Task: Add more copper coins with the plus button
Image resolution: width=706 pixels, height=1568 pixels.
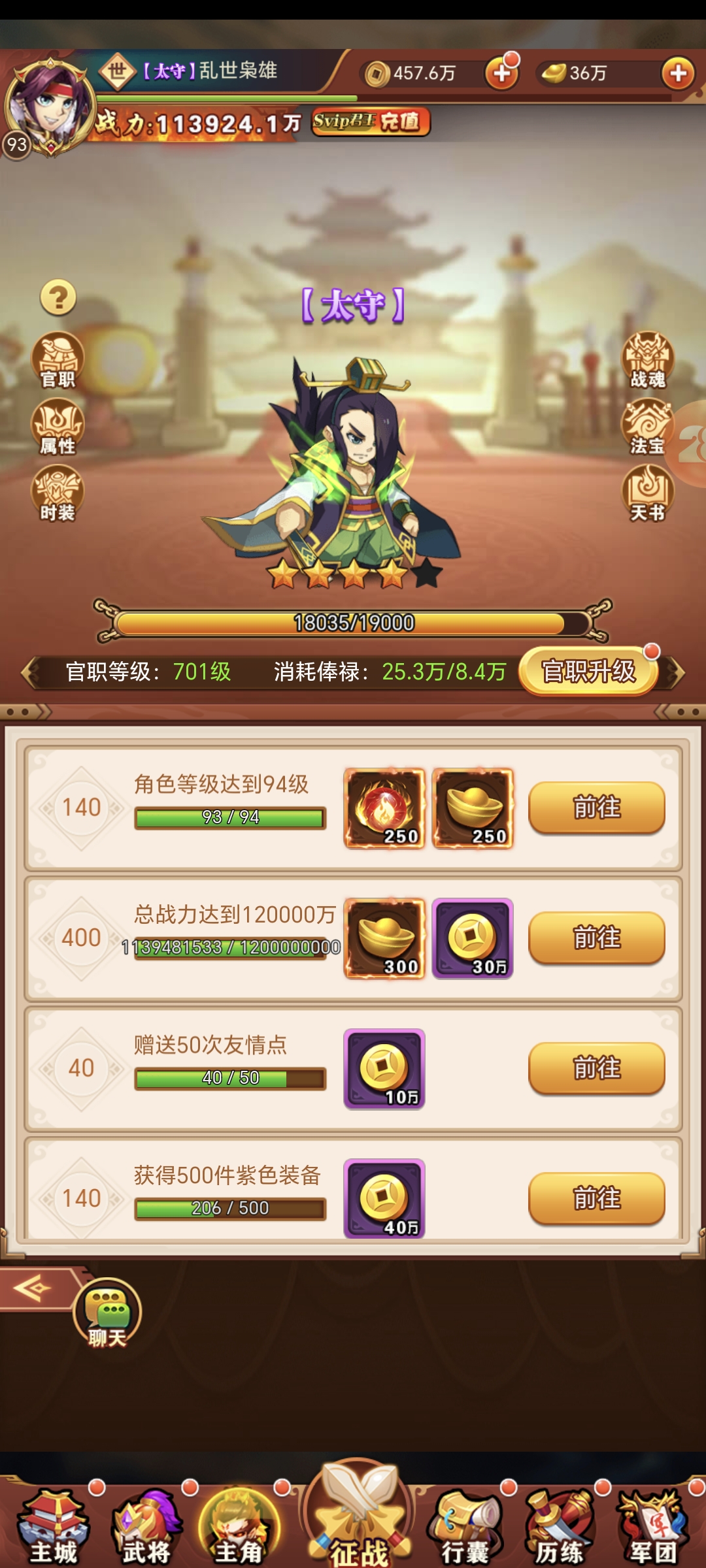Action: [x=501, y=73]
